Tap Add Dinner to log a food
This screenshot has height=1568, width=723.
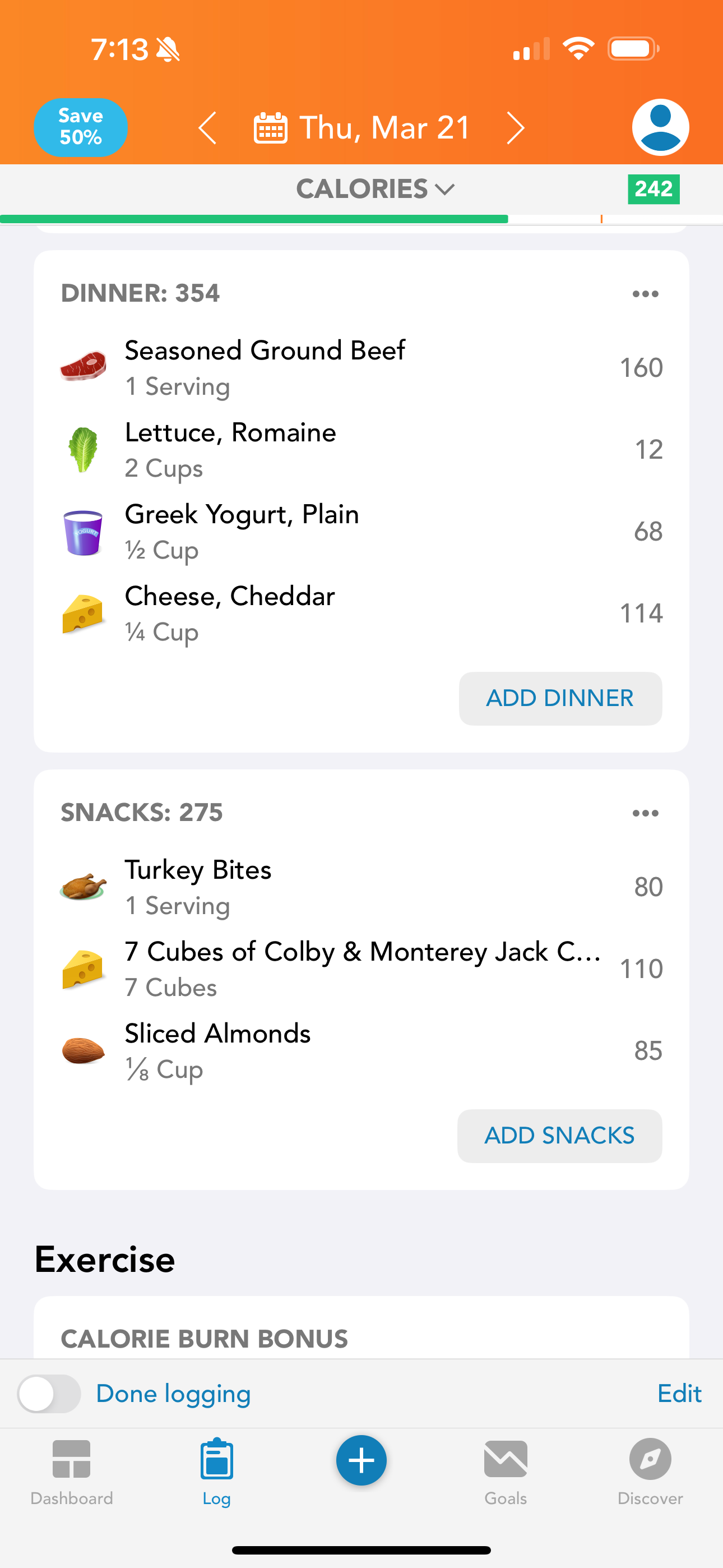pyautogui.click(x=560, y=698)
